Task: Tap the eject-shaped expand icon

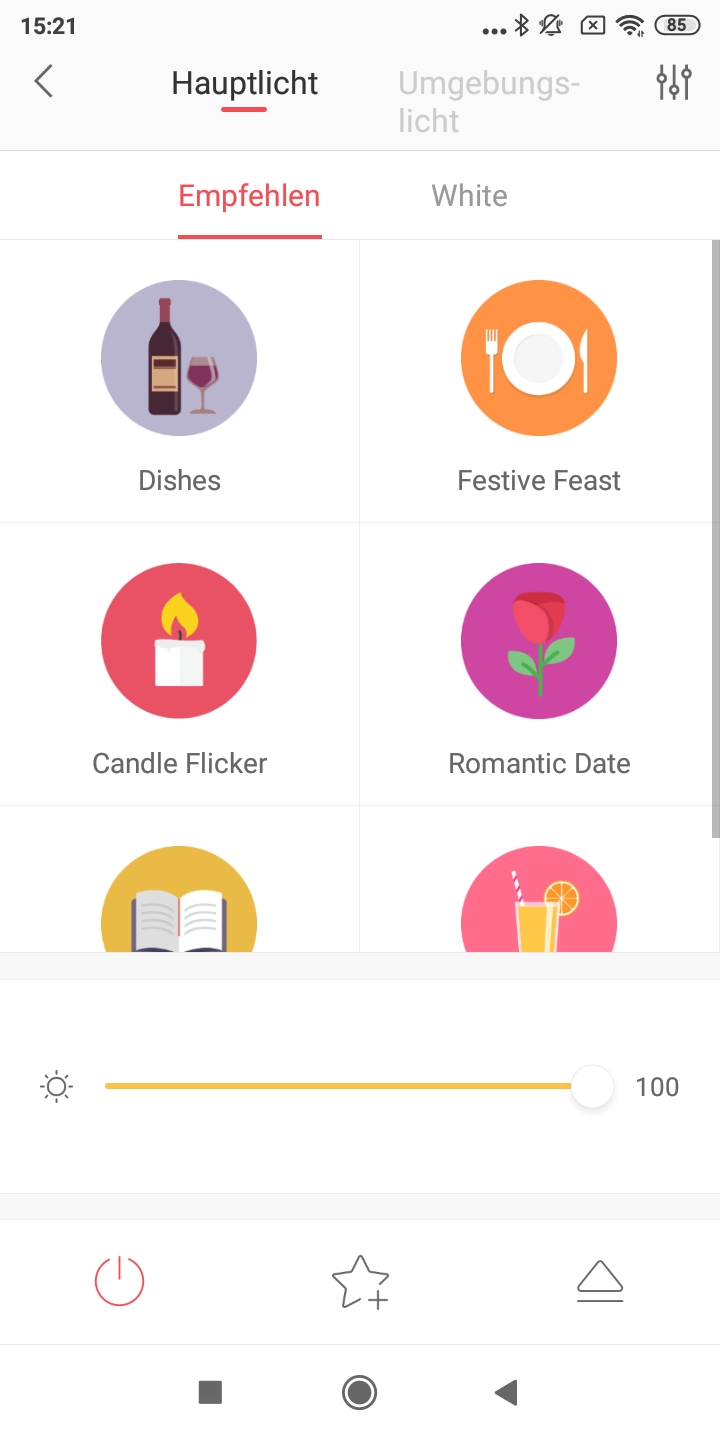Action: 600,1281
